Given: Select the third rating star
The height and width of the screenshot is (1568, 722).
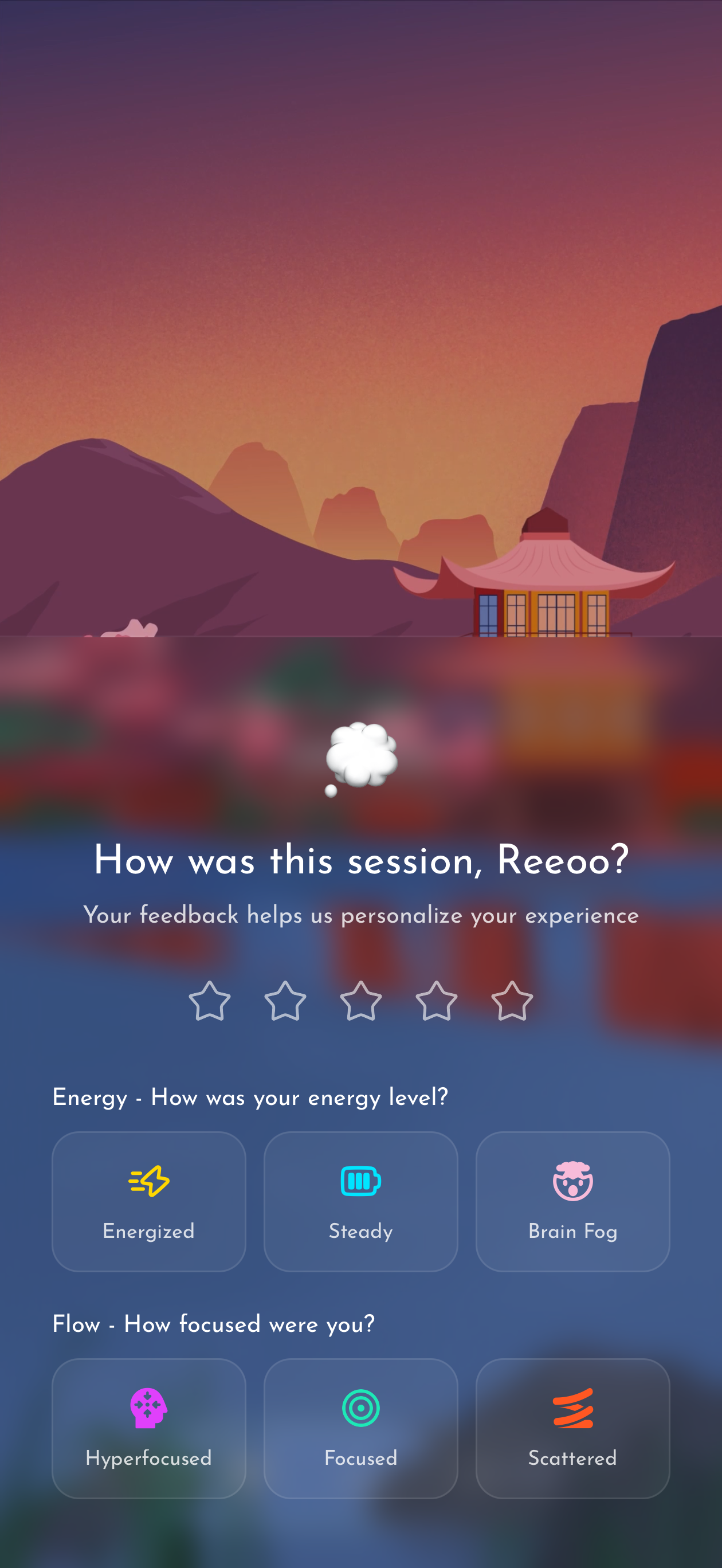Looking at the screenshot, I should (361, 1001).
